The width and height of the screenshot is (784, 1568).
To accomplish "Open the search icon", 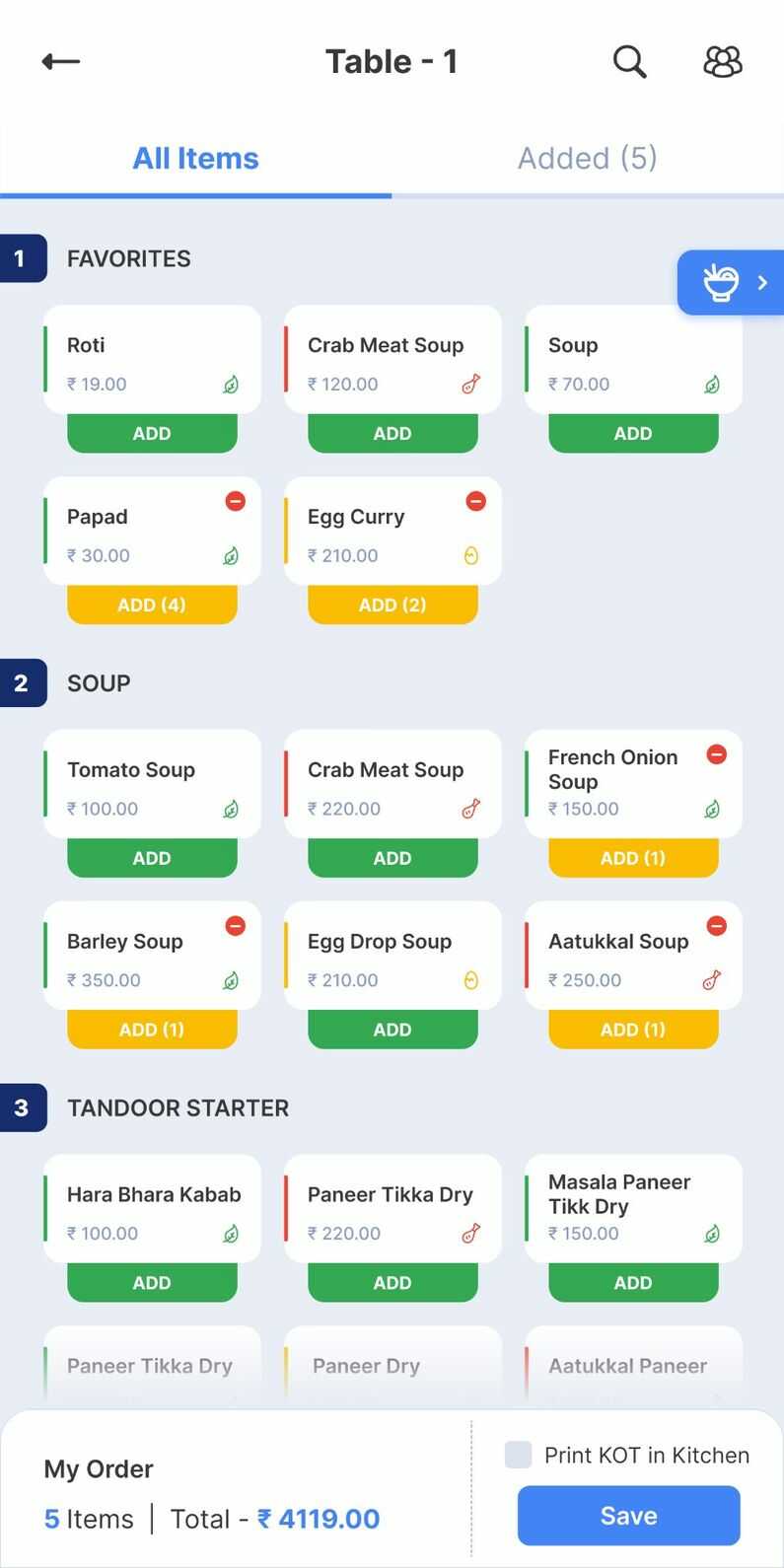I will pos(629,61).
